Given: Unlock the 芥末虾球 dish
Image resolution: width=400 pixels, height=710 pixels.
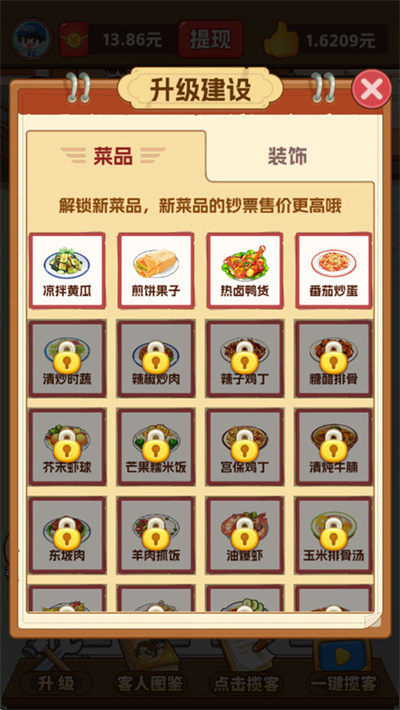Looking at the screenshot, I should [x=67, y=447].
